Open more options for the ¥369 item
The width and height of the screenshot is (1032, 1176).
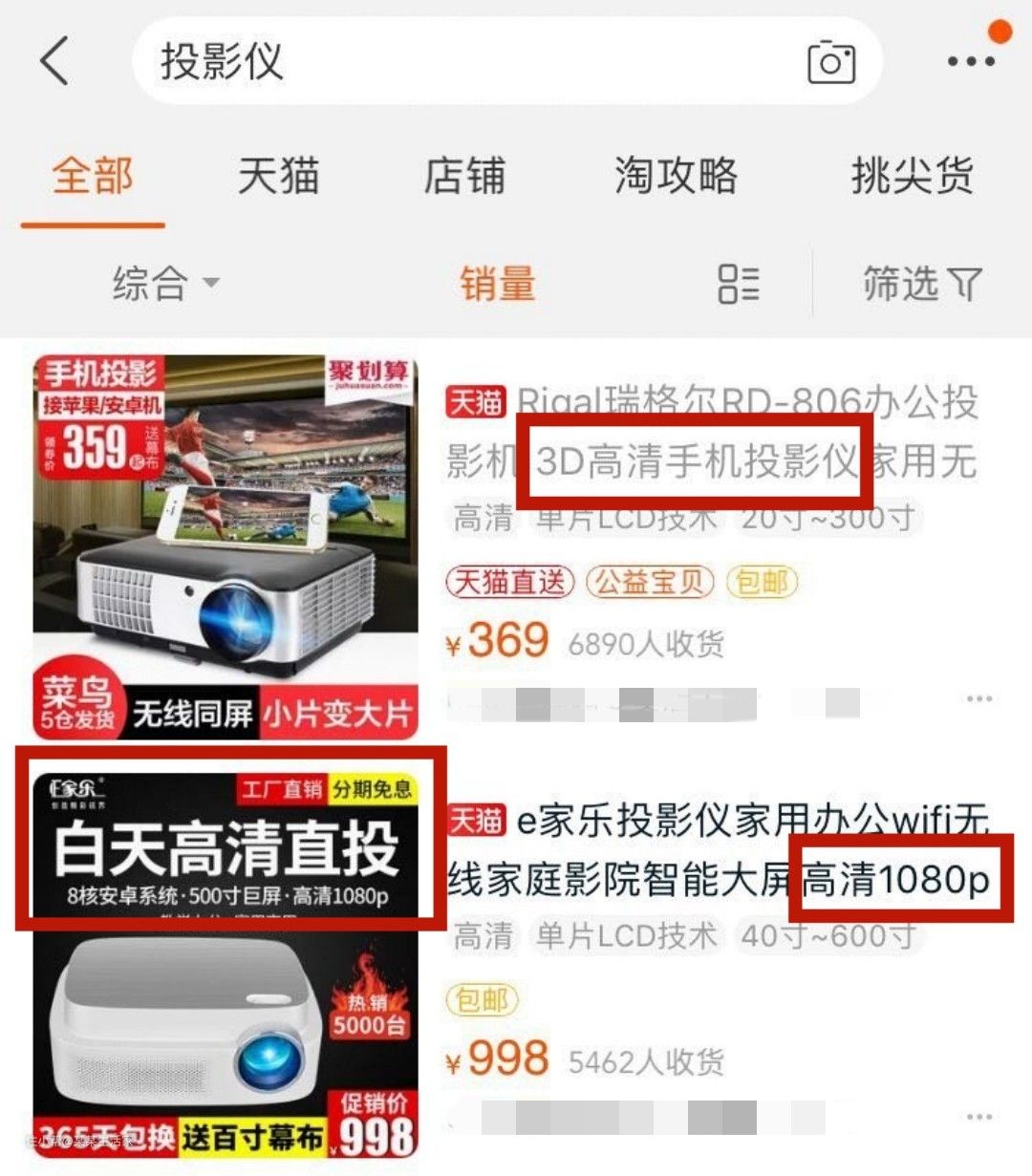(x=979, y=699)
